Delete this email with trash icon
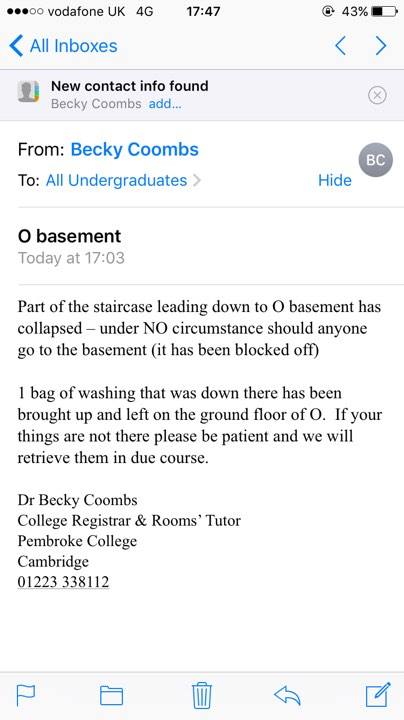This screenshot has width=404, height=720. click(x=202, y=695)
